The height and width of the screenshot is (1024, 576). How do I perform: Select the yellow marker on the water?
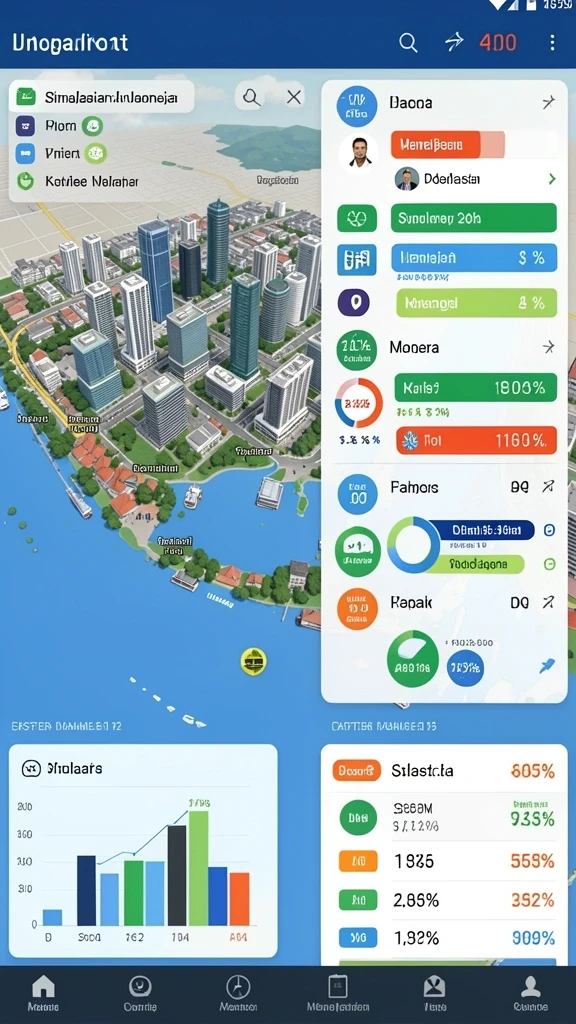[253, 662]
